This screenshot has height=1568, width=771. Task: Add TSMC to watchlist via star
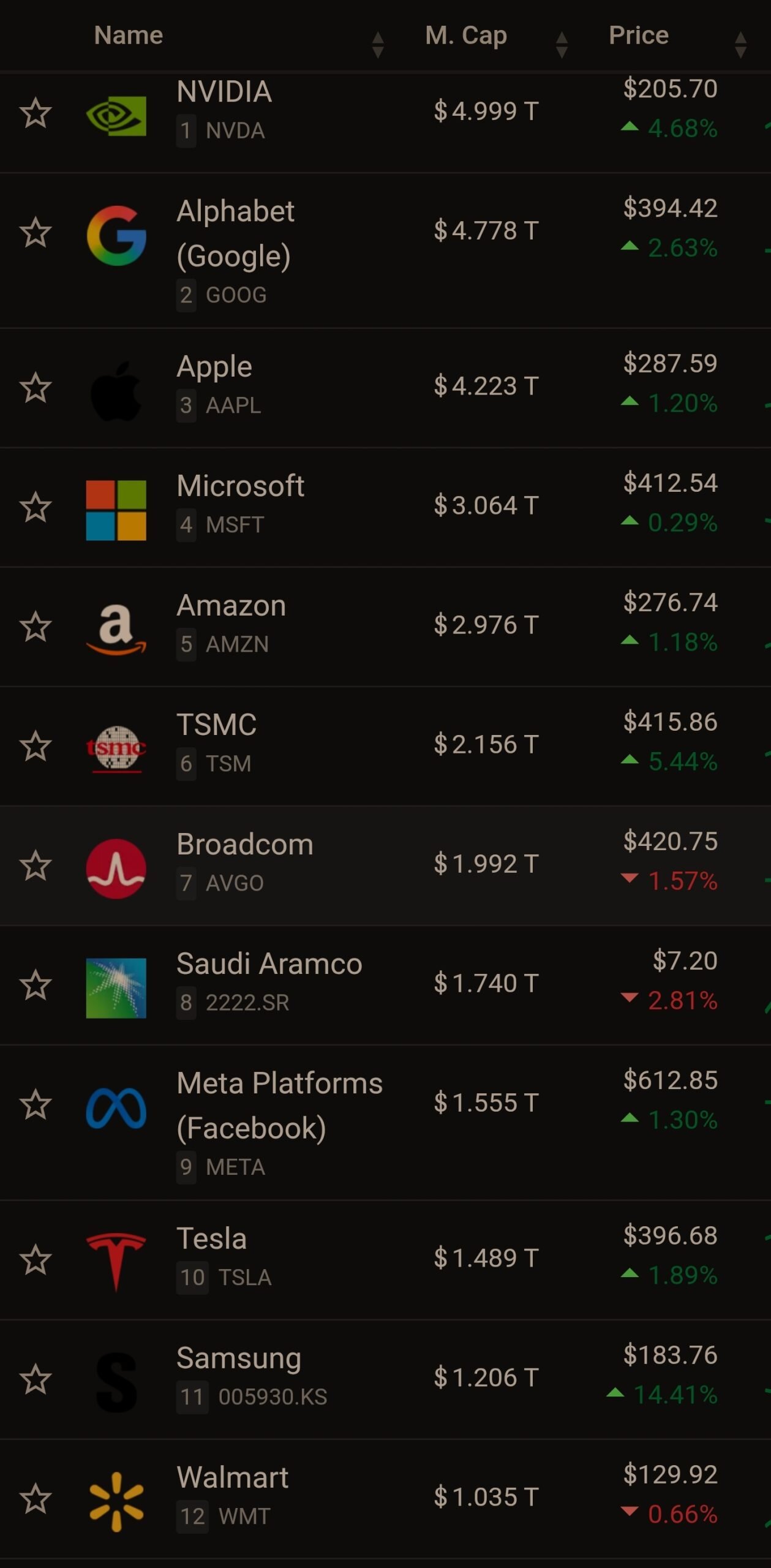[36, 746]
